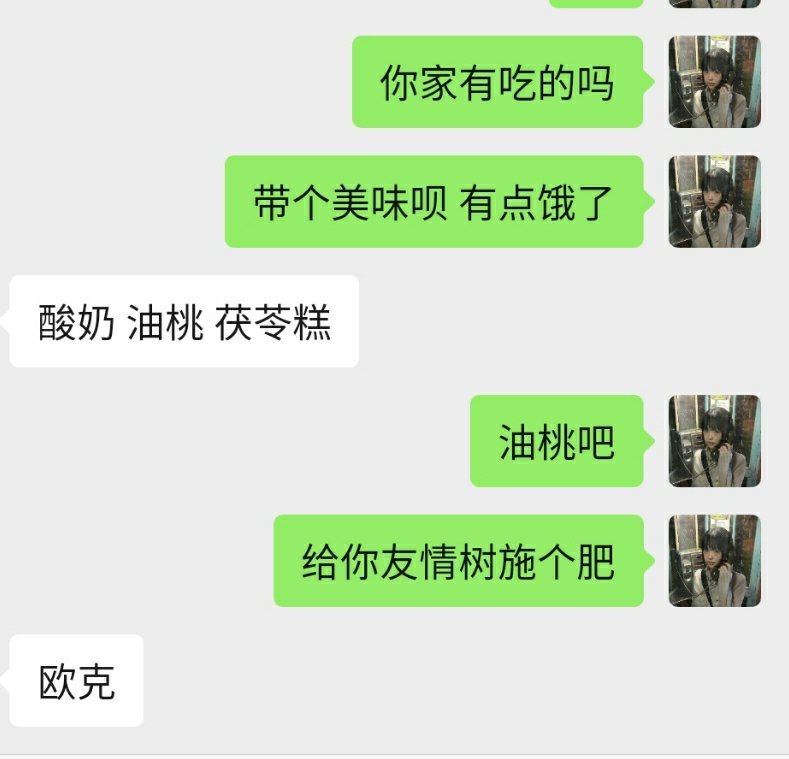View profile from avatar beside 油桃吧

point(714,441)
